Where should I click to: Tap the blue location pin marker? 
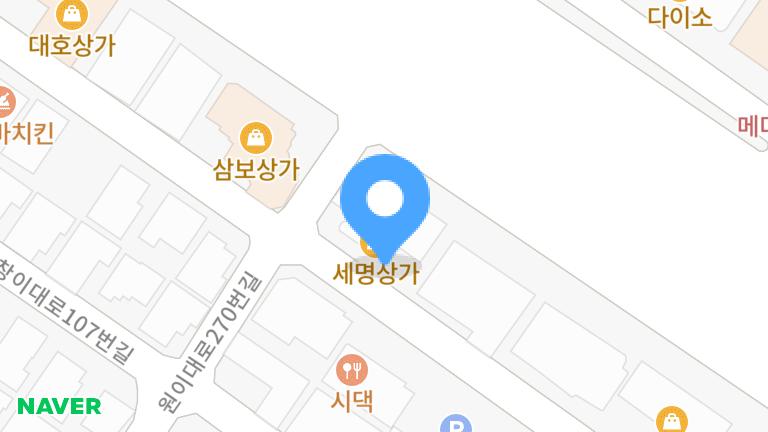pyautogui.click(x=385, y=202)
